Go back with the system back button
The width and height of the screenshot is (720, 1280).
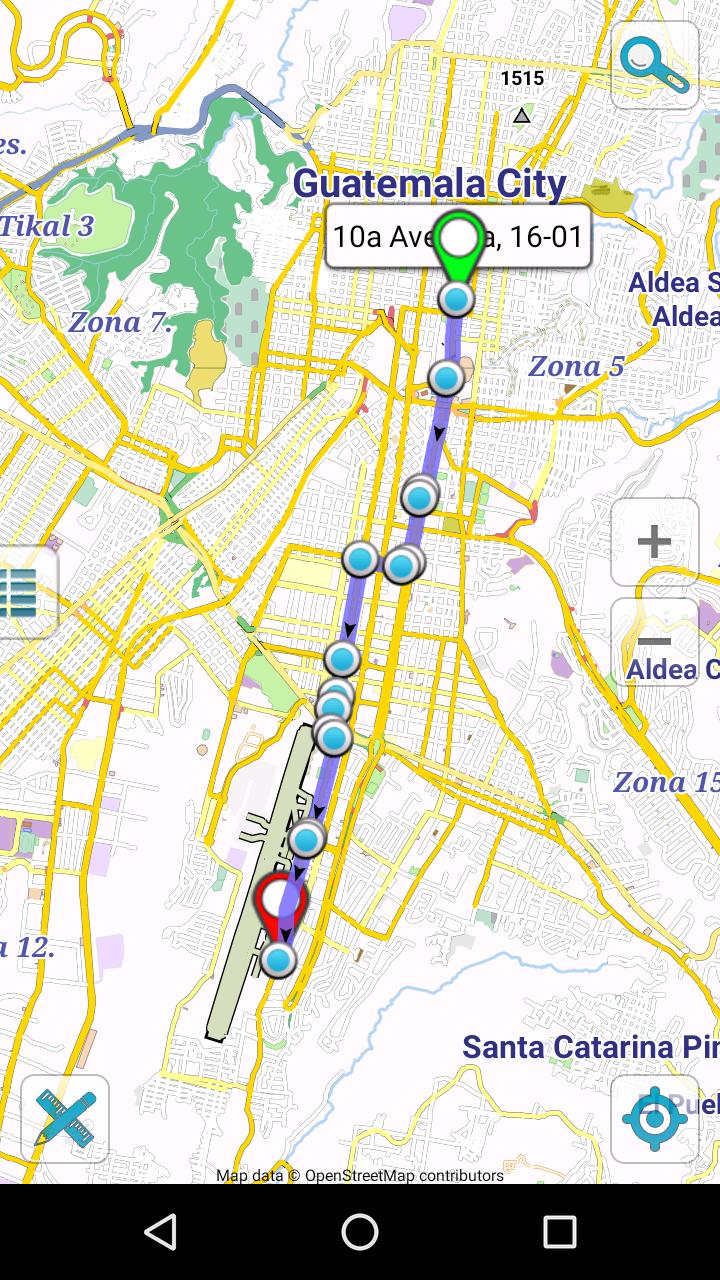coord(160,1232)
